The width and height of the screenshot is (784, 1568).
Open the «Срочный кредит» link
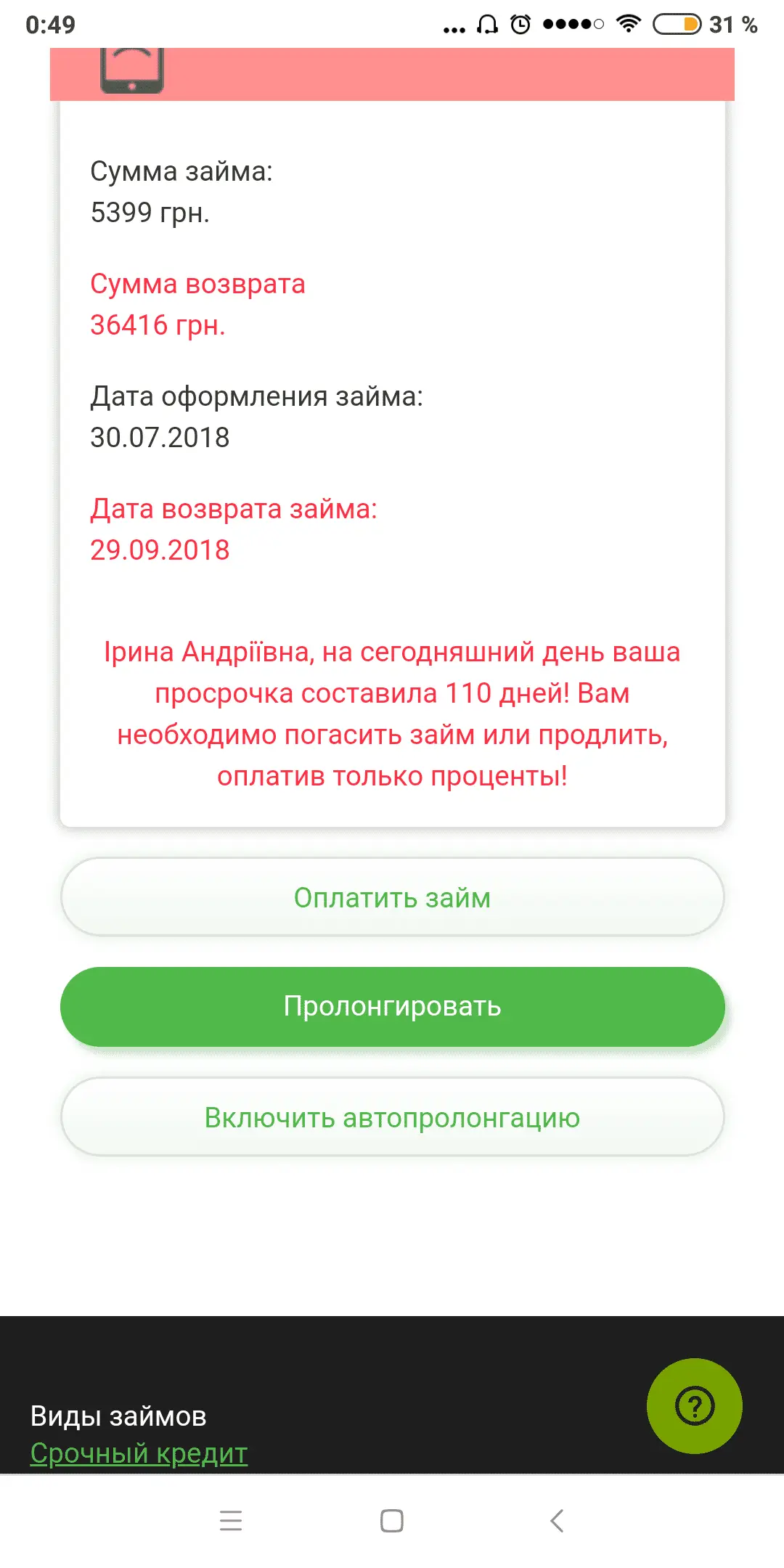point(139,1453)
